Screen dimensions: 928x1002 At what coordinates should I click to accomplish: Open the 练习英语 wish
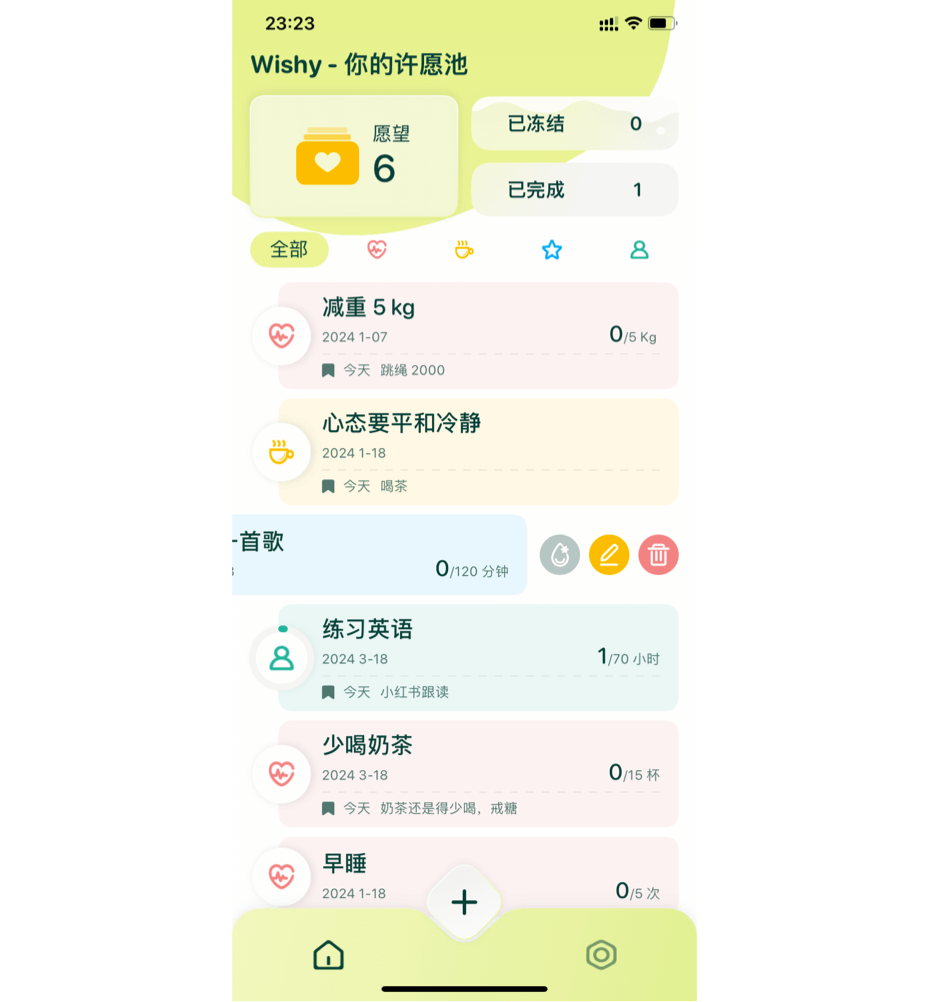pyautogui.click(x=478, y=657)
